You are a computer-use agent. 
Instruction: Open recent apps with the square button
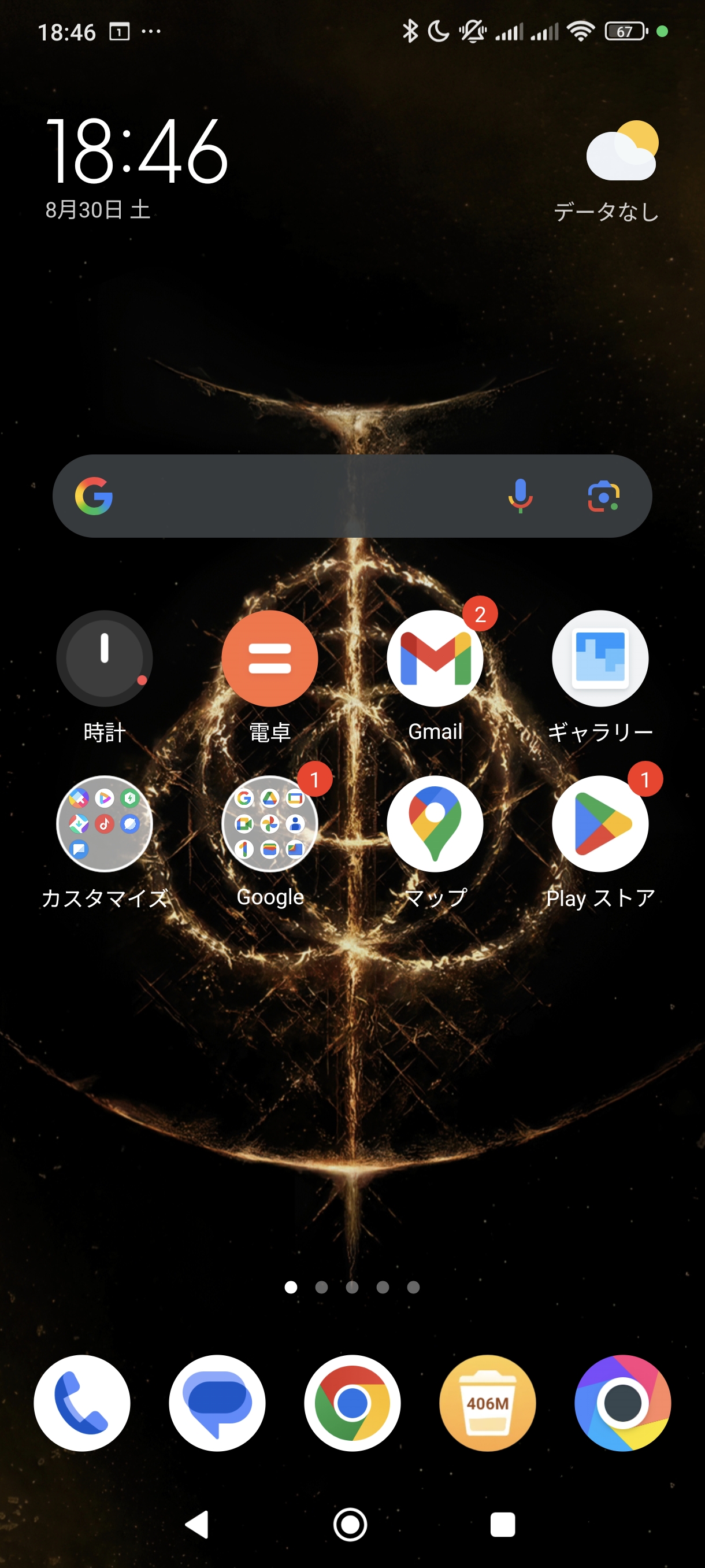[x=502, y=1525]
